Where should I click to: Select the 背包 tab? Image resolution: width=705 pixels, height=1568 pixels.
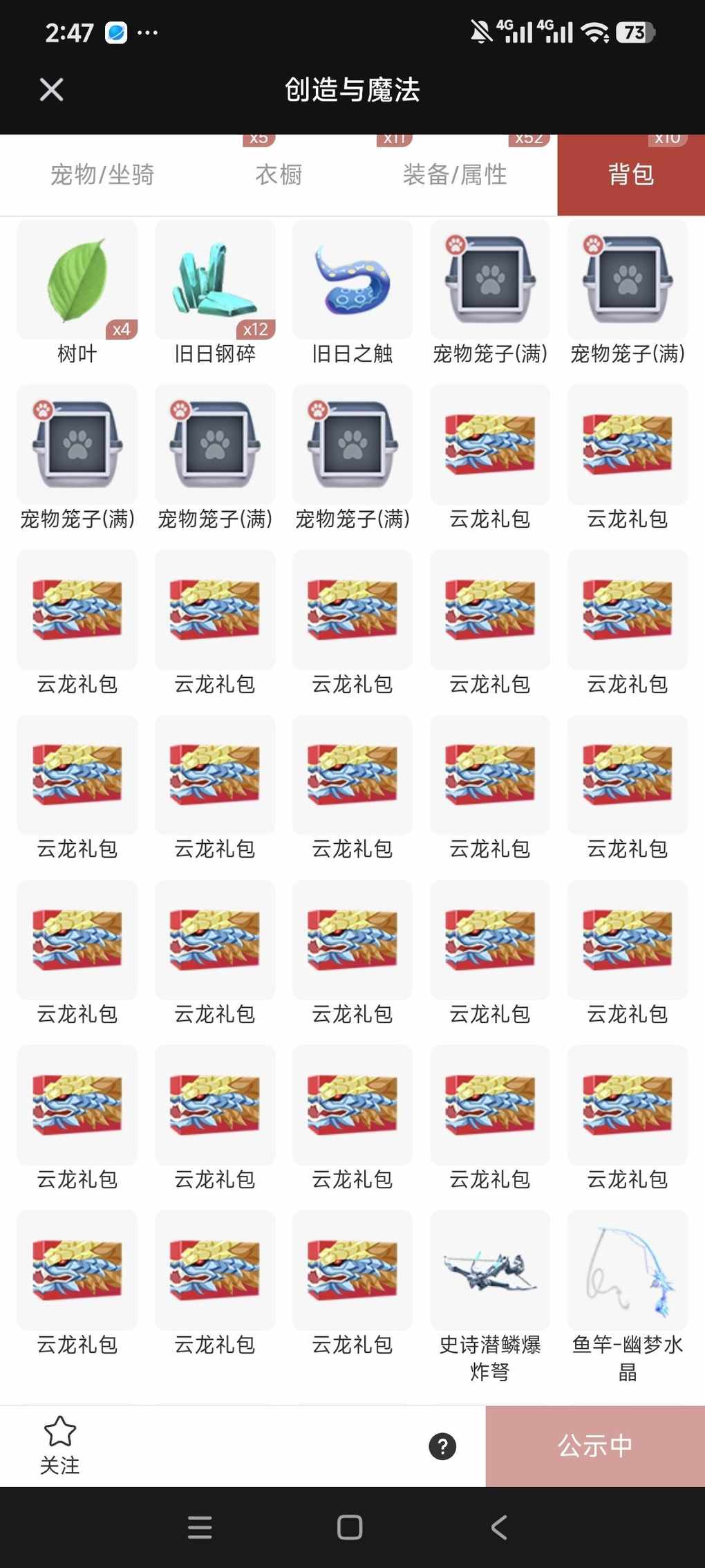click(x=630, y=175)
